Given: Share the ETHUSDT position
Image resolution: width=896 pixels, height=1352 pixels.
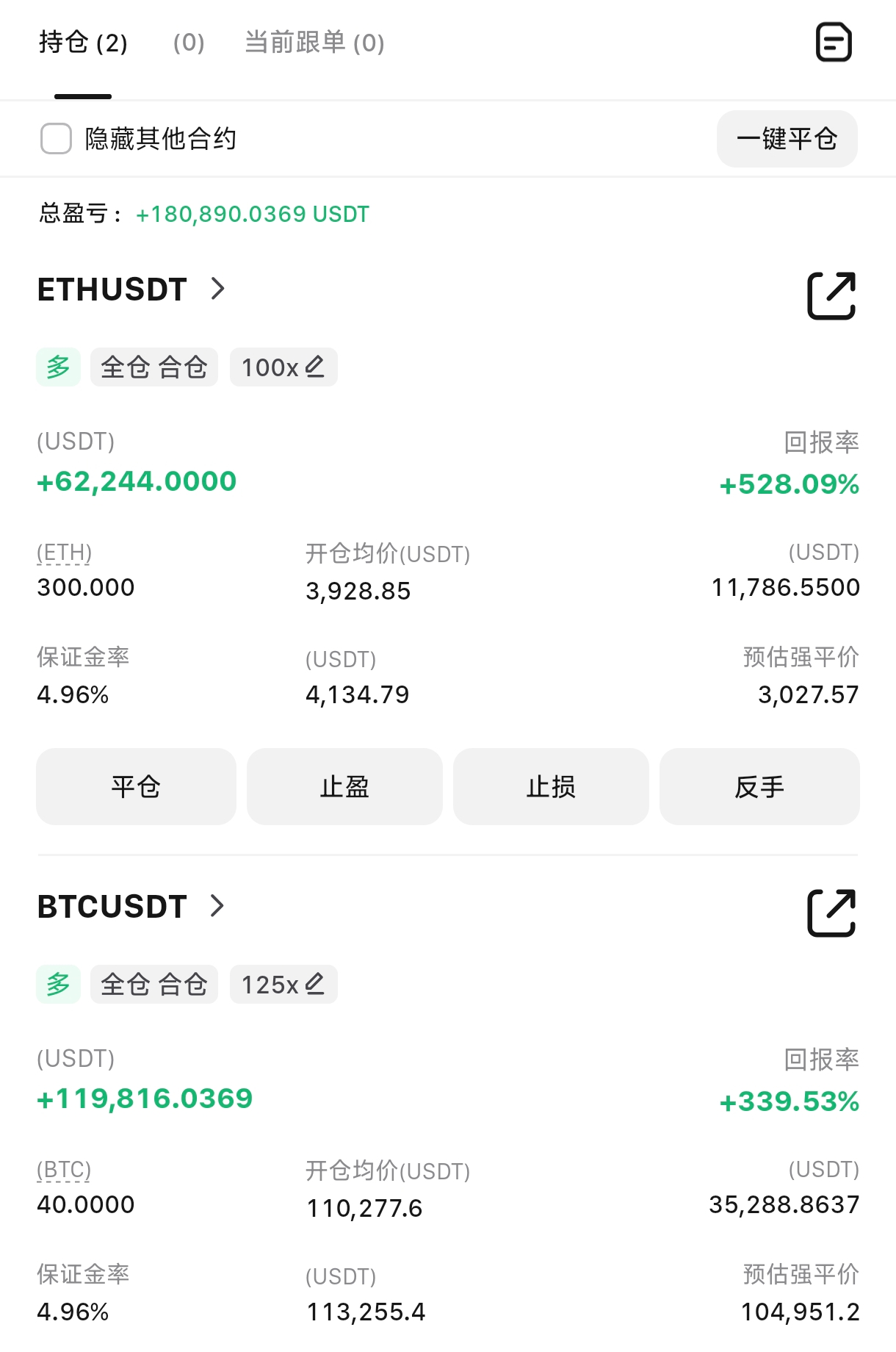Looking at the screenshot, I should [831, 295].
